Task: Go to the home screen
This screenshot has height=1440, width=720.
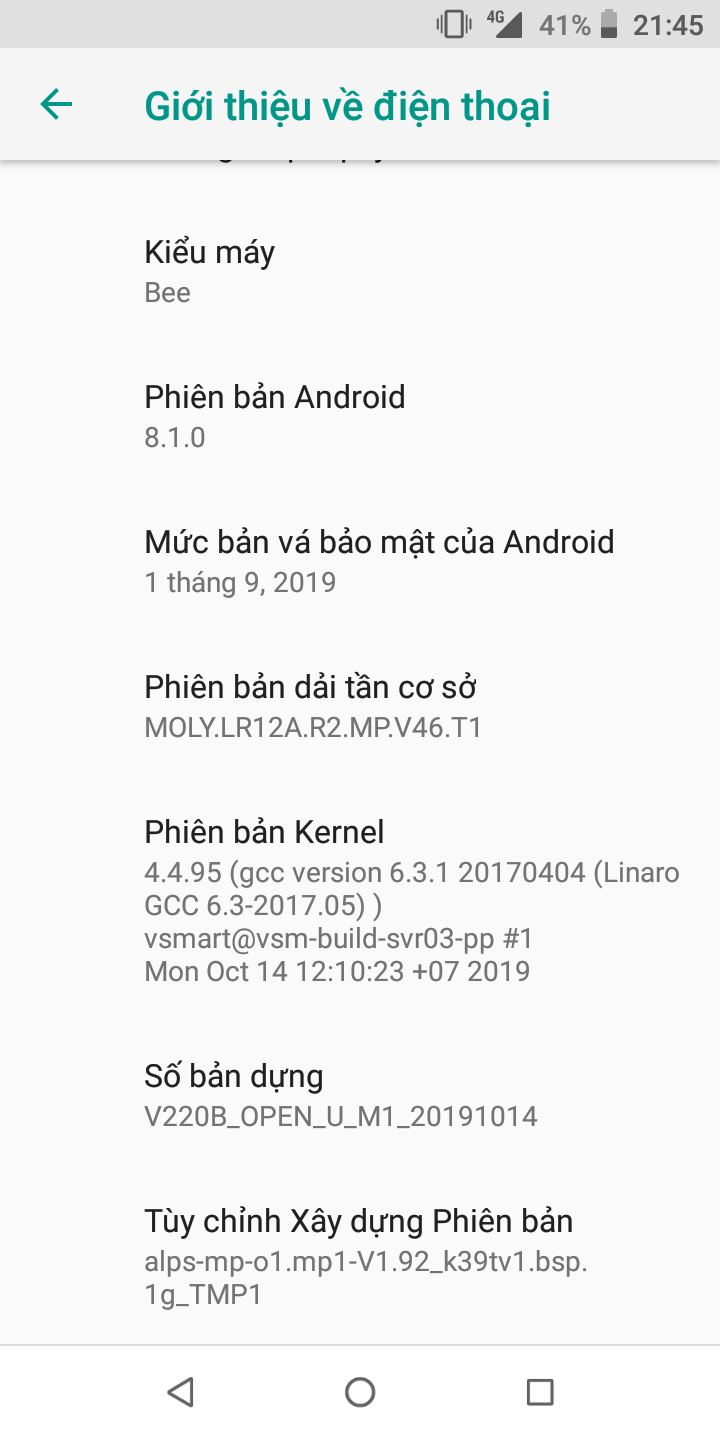Action: click(360, 1392)
